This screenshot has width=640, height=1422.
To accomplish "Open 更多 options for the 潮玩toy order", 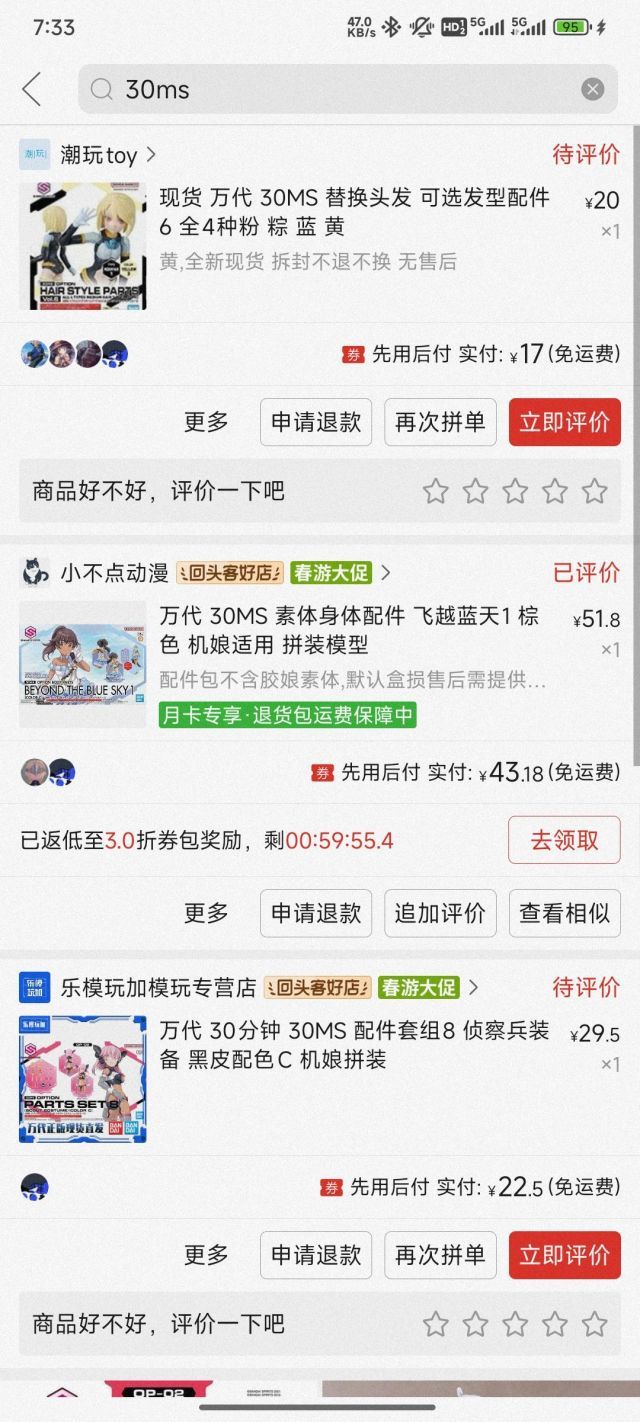I will tap(206, 422).
